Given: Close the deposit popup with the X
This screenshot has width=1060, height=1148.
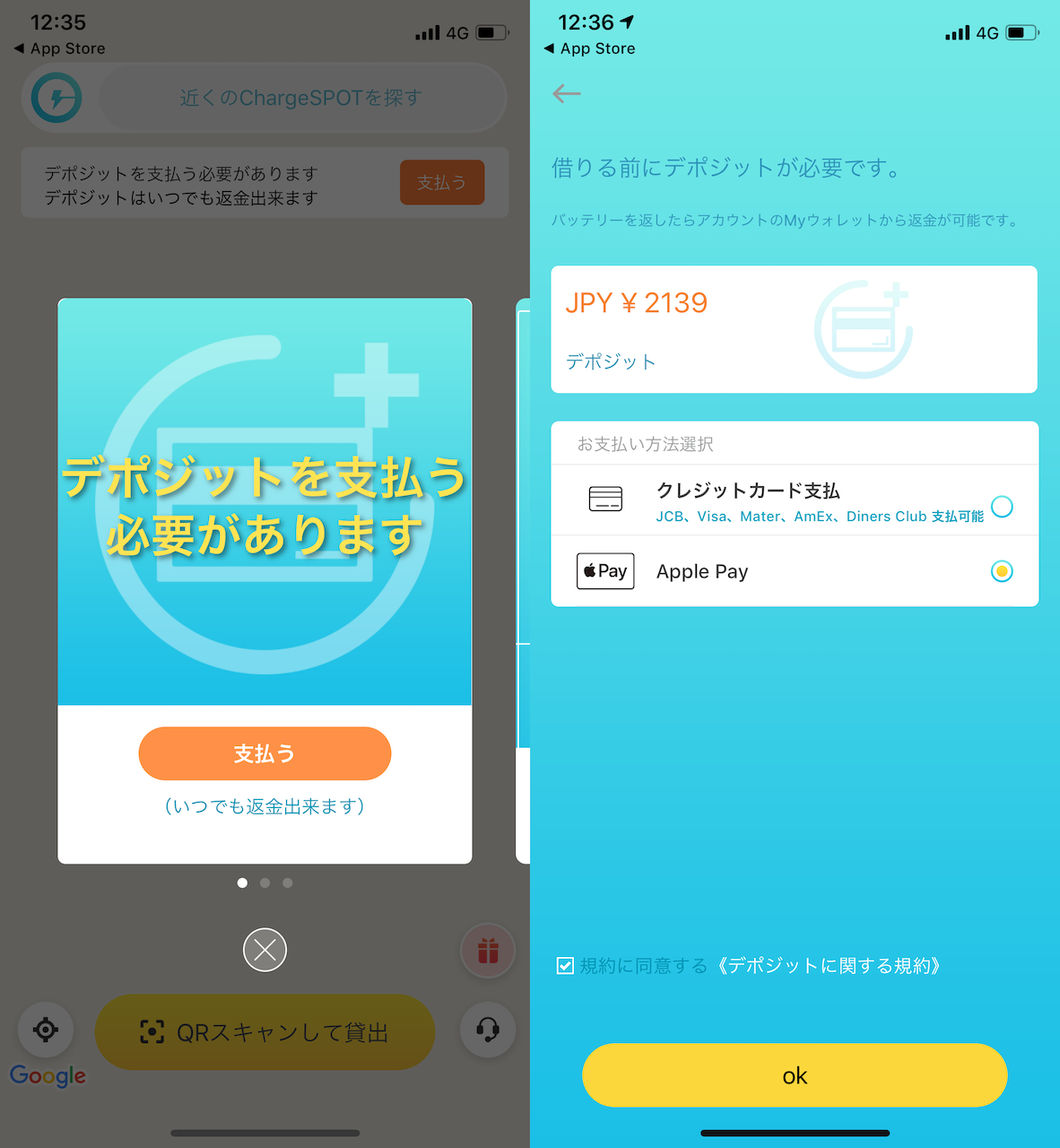Looking at the screenshot, I should click(265, 950).
